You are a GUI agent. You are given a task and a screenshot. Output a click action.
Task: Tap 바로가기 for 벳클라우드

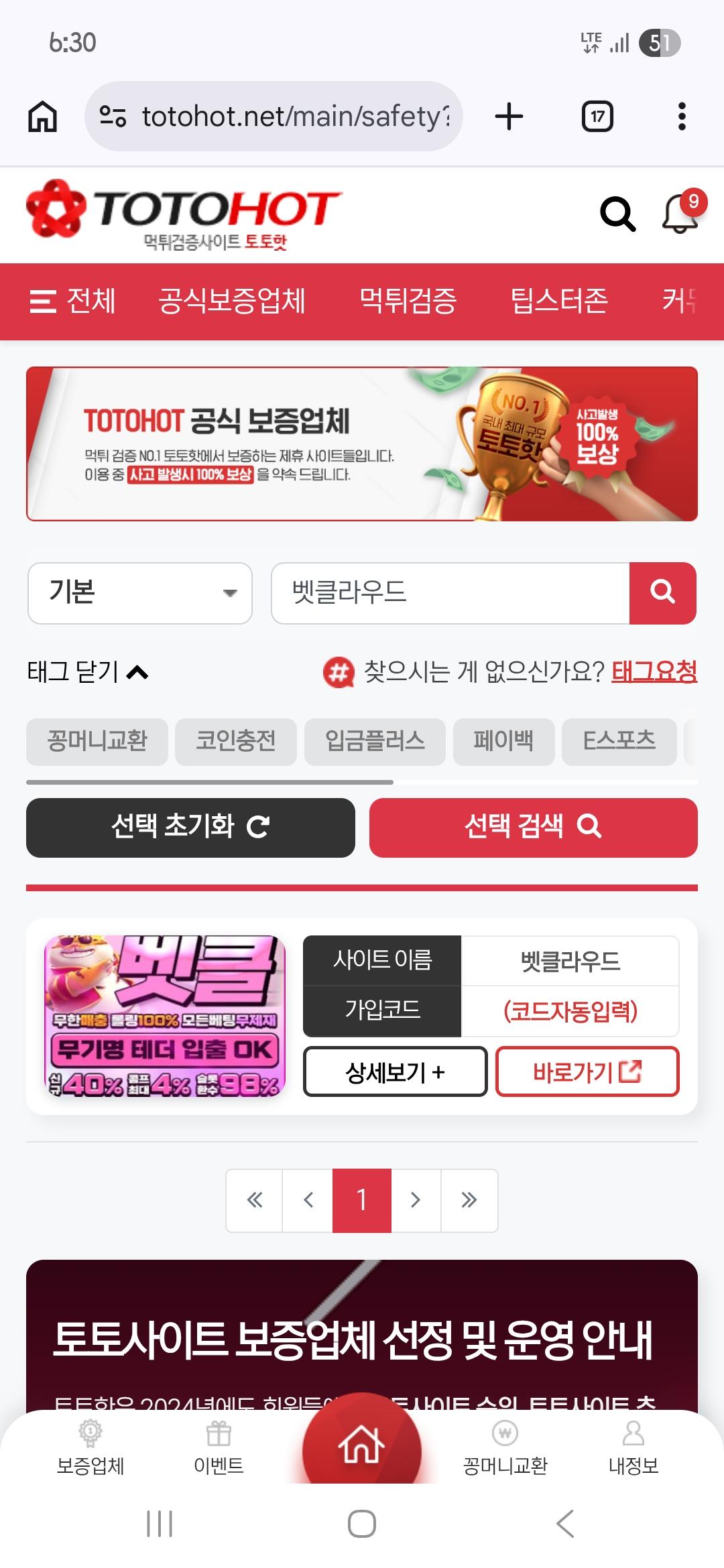click(587, 1071)
